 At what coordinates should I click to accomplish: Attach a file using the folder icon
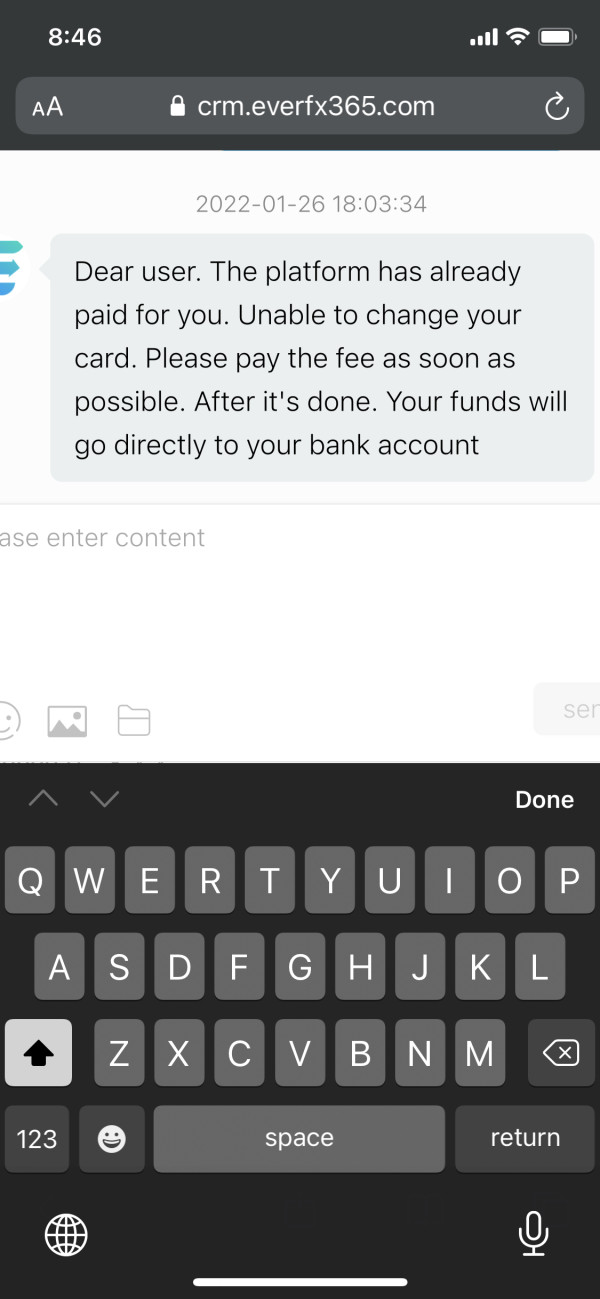tap(134, 721)
